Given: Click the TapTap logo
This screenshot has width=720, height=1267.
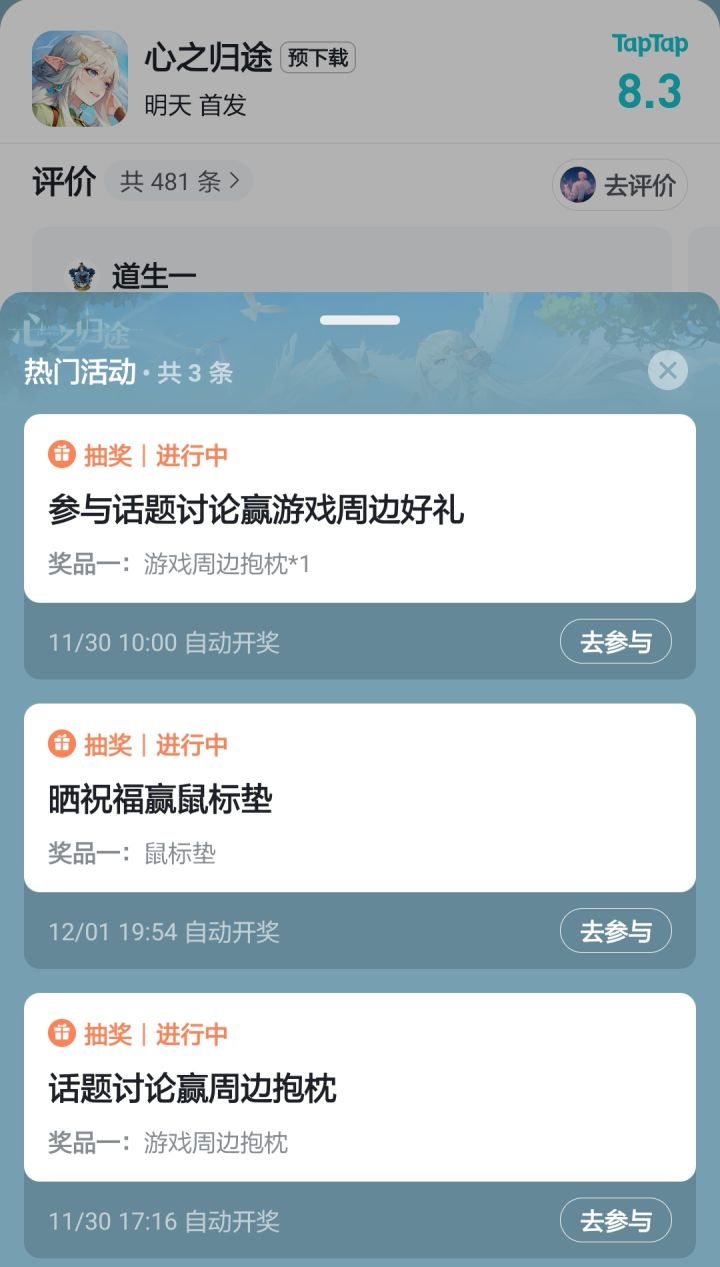Looking at the screenshot, I should (x=652, y=45).
